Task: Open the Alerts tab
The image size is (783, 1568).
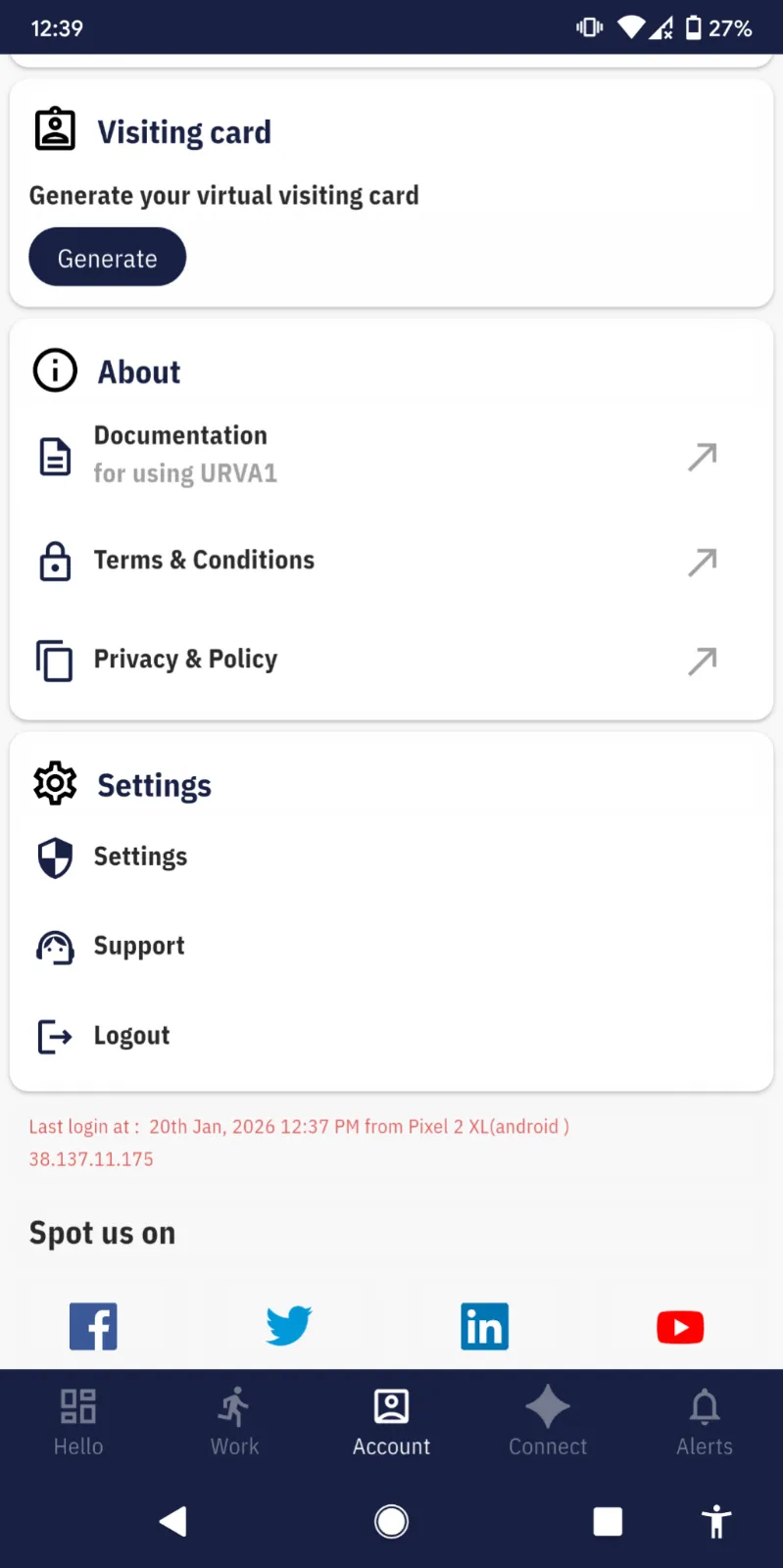Action: [704, 1421]
